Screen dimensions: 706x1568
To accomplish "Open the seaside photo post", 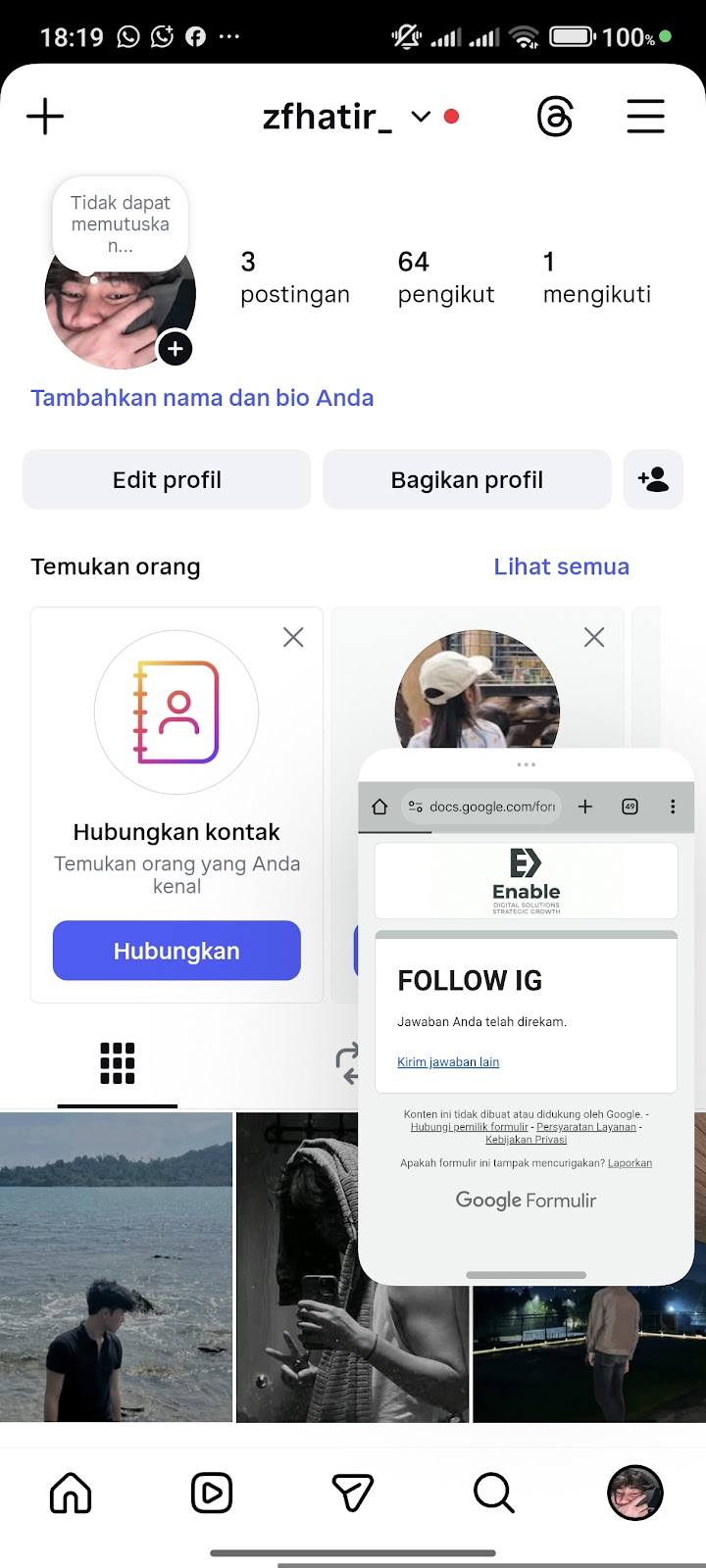I will click(x=116, y=1266).
